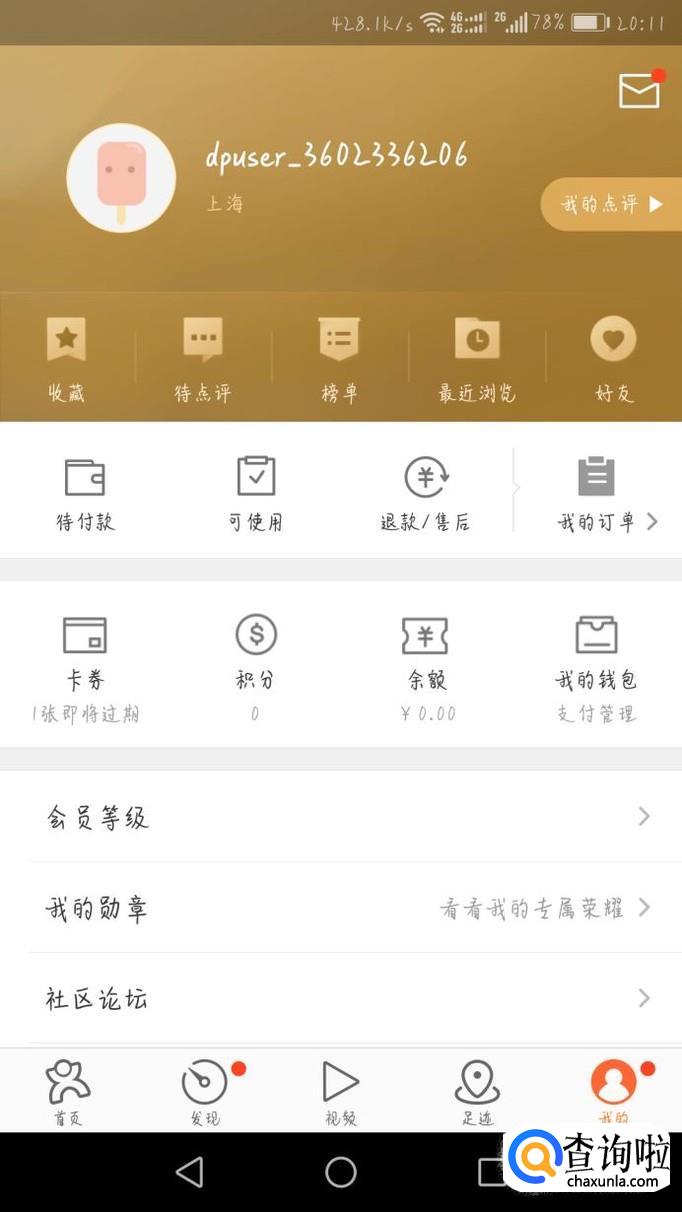Open 我的订单 all orders

pyautogui.click(x=598, y=493)
